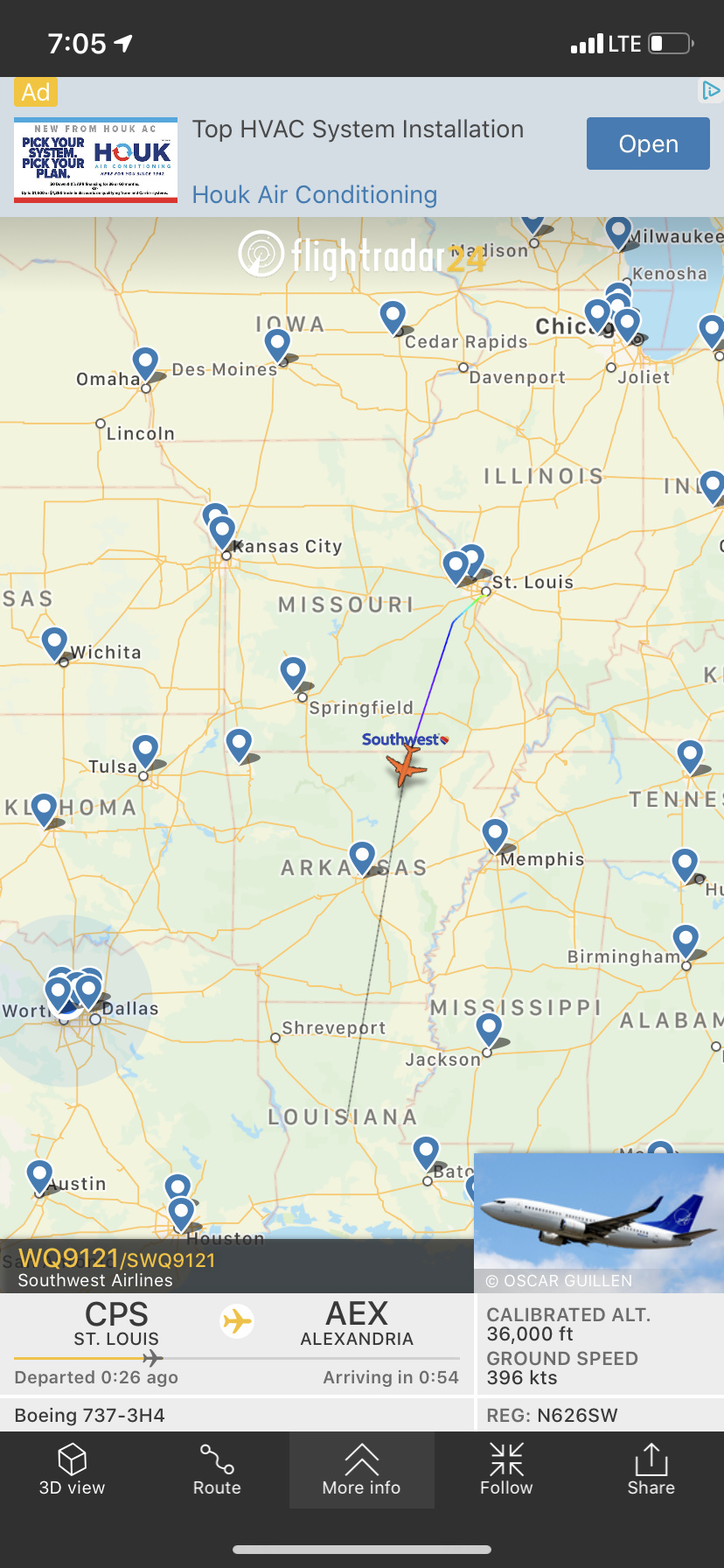The width and height of the screenshot is (724, 1568).
Task: Select the Austin airport marker
Action: click(39, 1175)
